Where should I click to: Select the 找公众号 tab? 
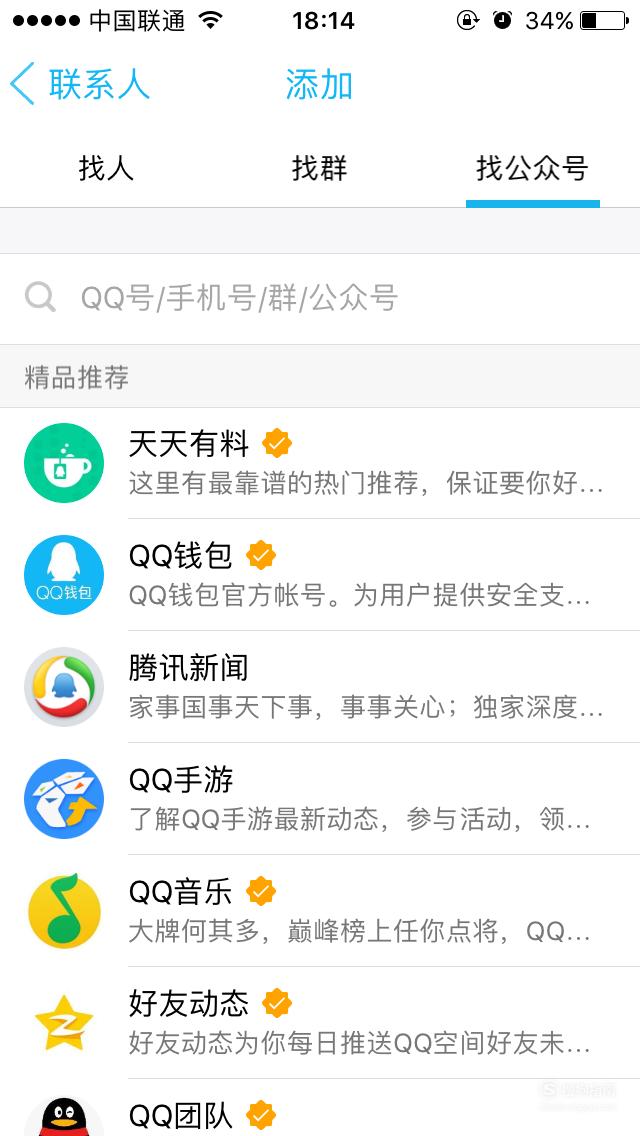pos(533,168)
